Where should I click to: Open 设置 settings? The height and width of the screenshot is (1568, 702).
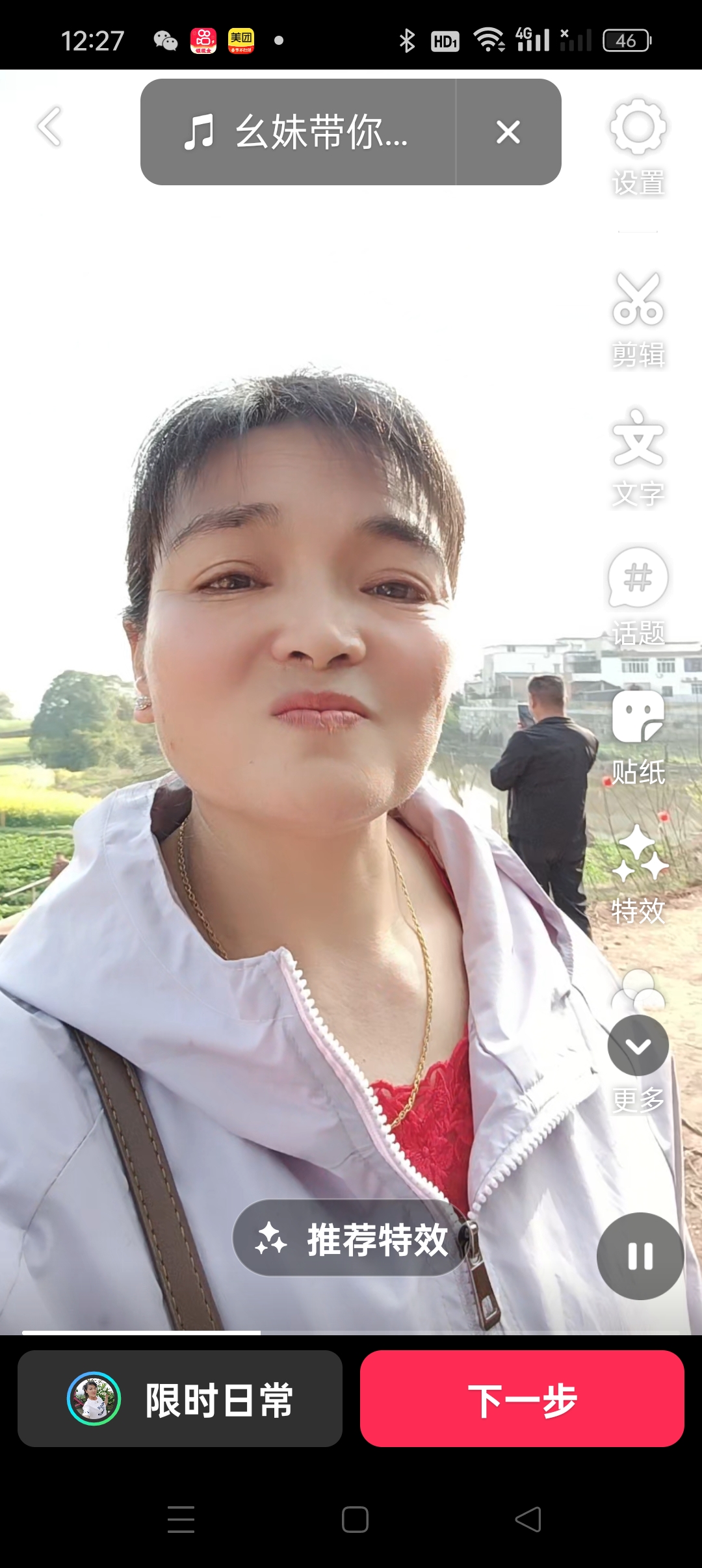point(638,144)
